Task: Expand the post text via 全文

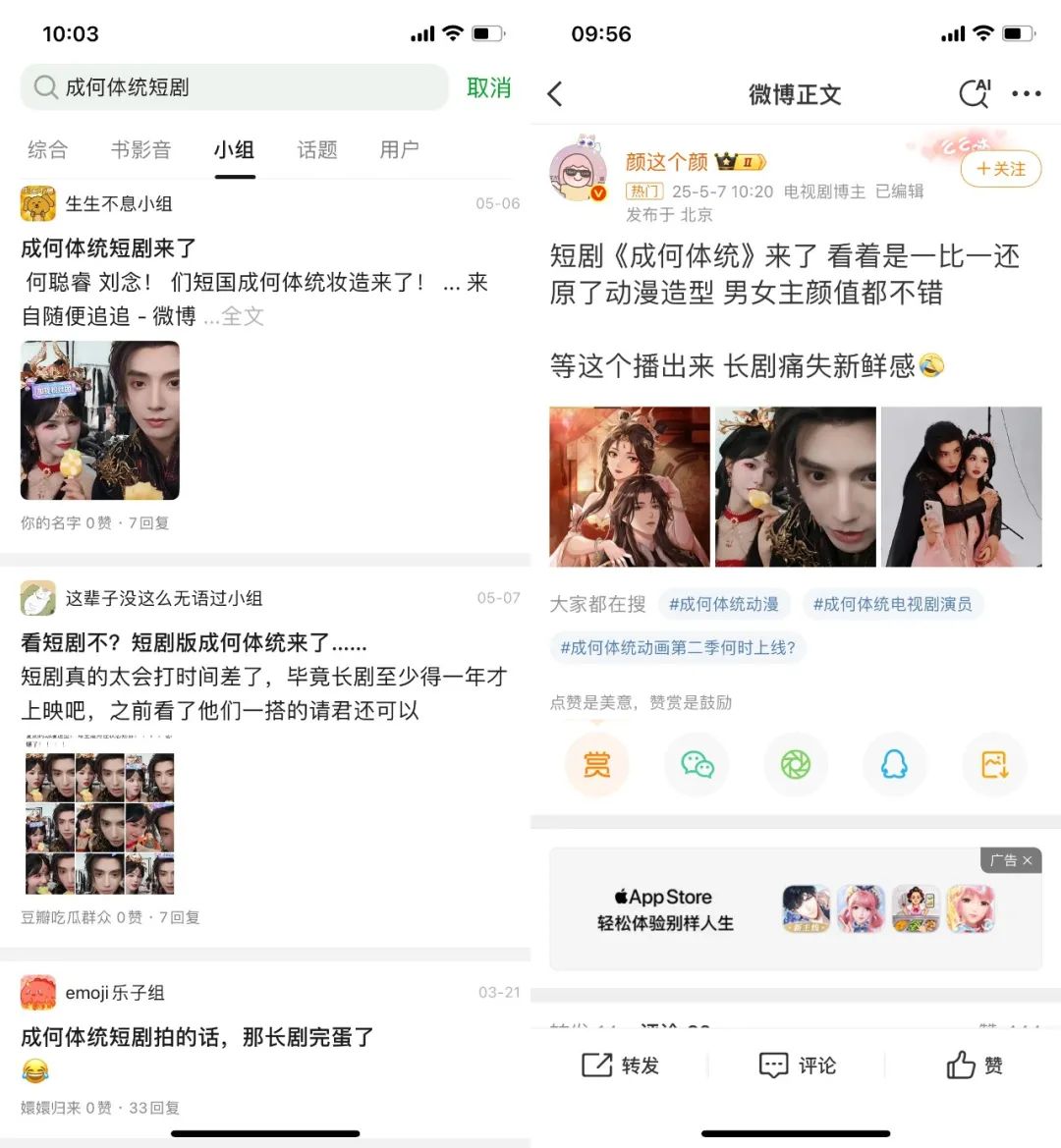Action: coord(242,316)
